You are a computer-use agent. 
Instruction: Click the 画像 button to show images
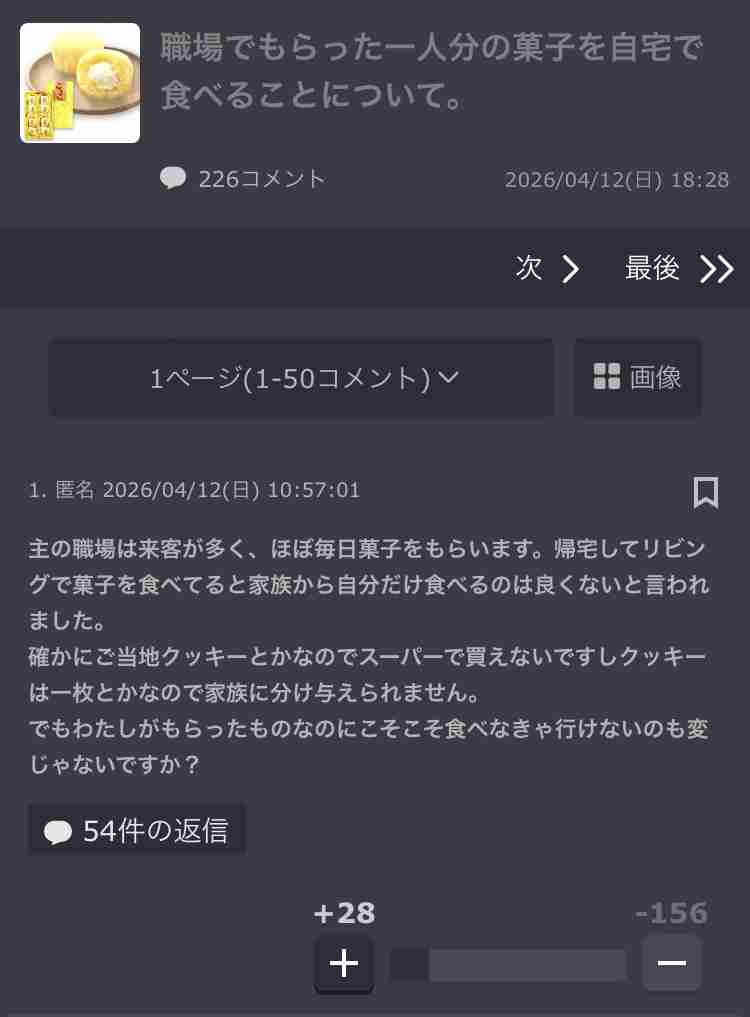[x=637, y=377]
